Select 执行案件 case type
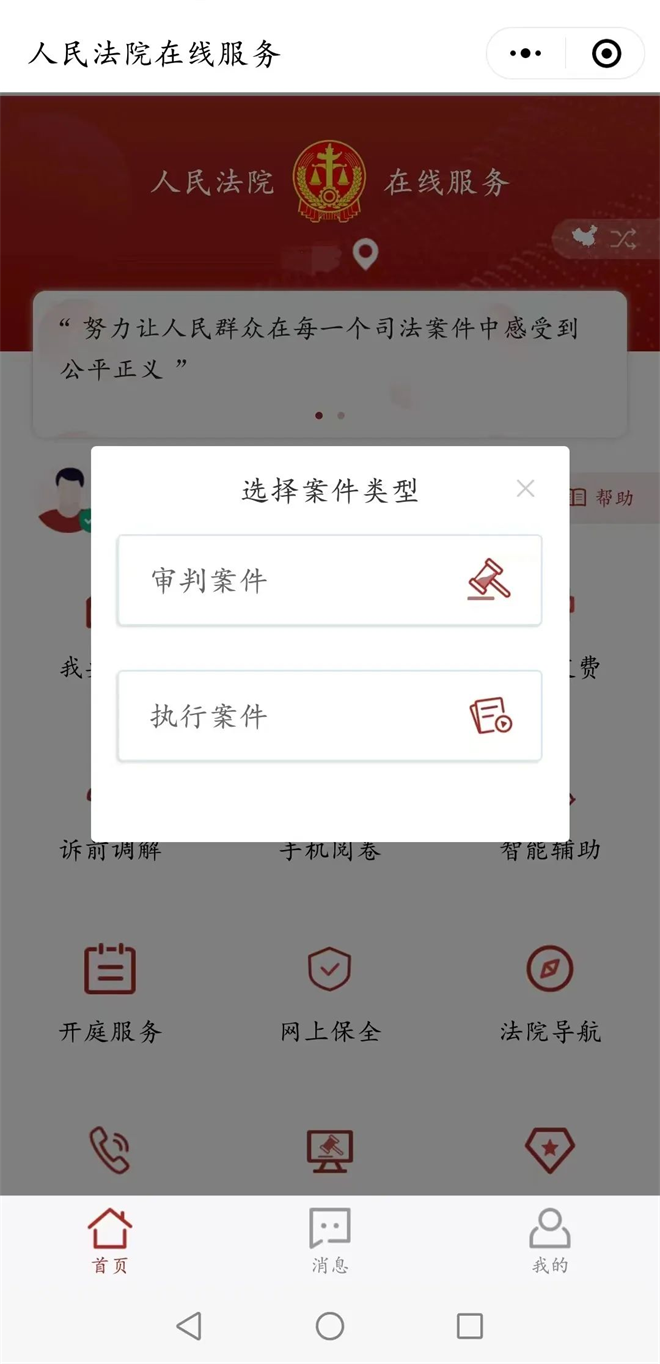 (x=329, y=716)
